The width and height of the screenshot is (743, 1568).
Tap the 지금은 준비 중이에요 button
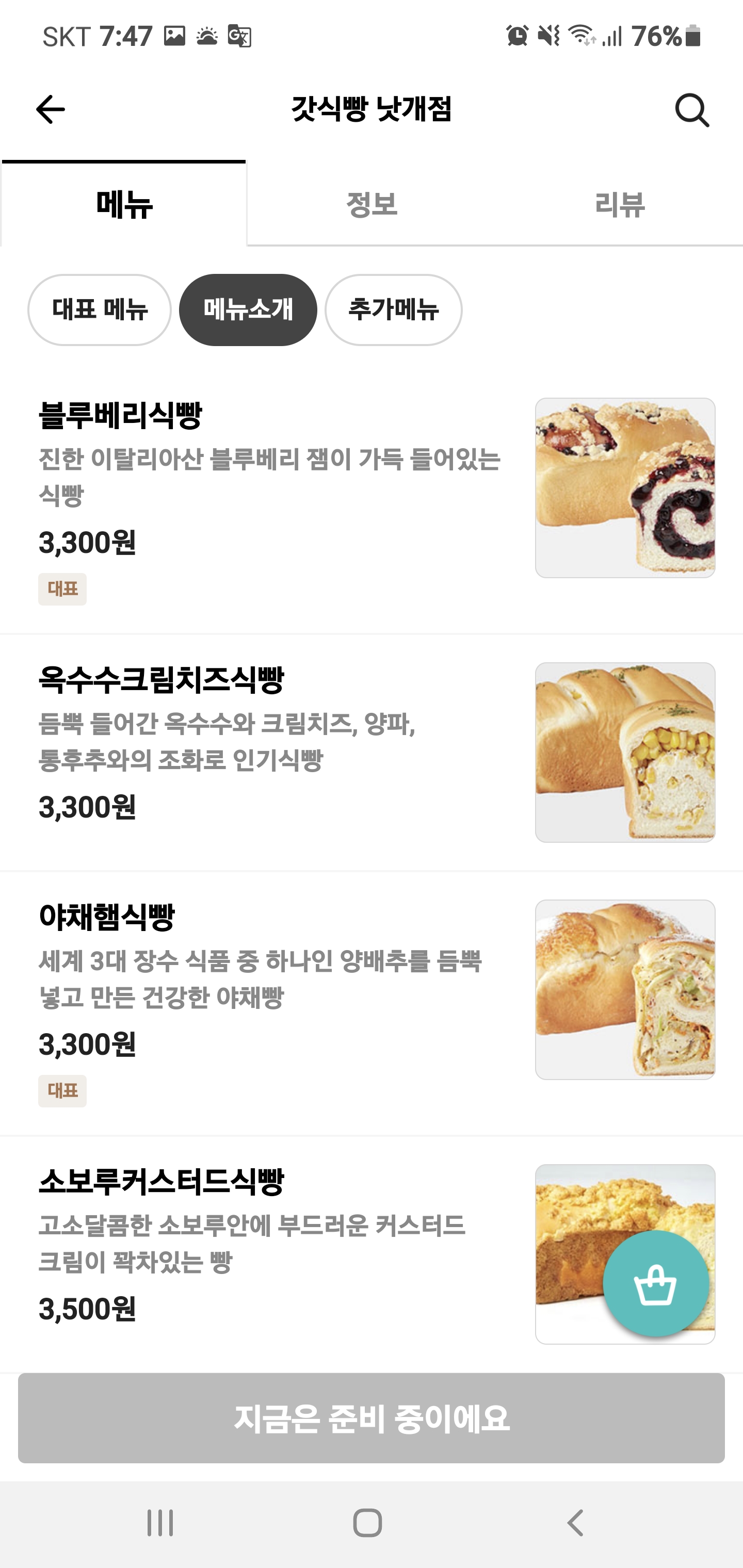point(372,1418)
